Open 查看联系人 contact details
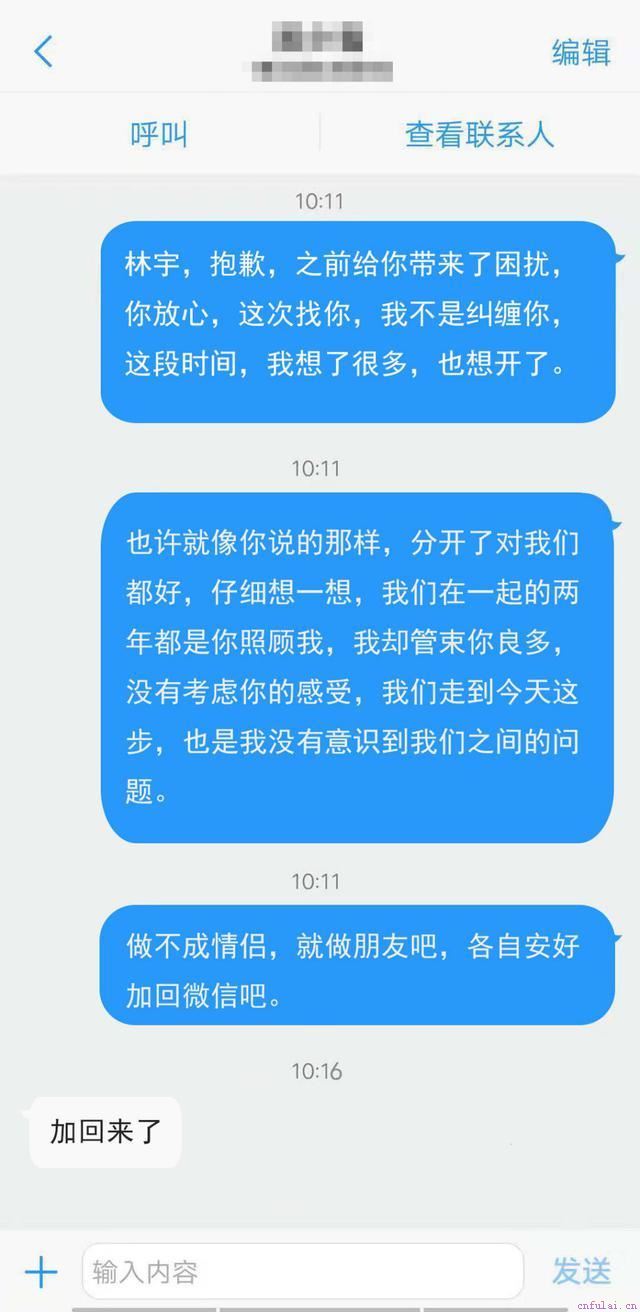Screen dimensions: 640x1312 479,134
